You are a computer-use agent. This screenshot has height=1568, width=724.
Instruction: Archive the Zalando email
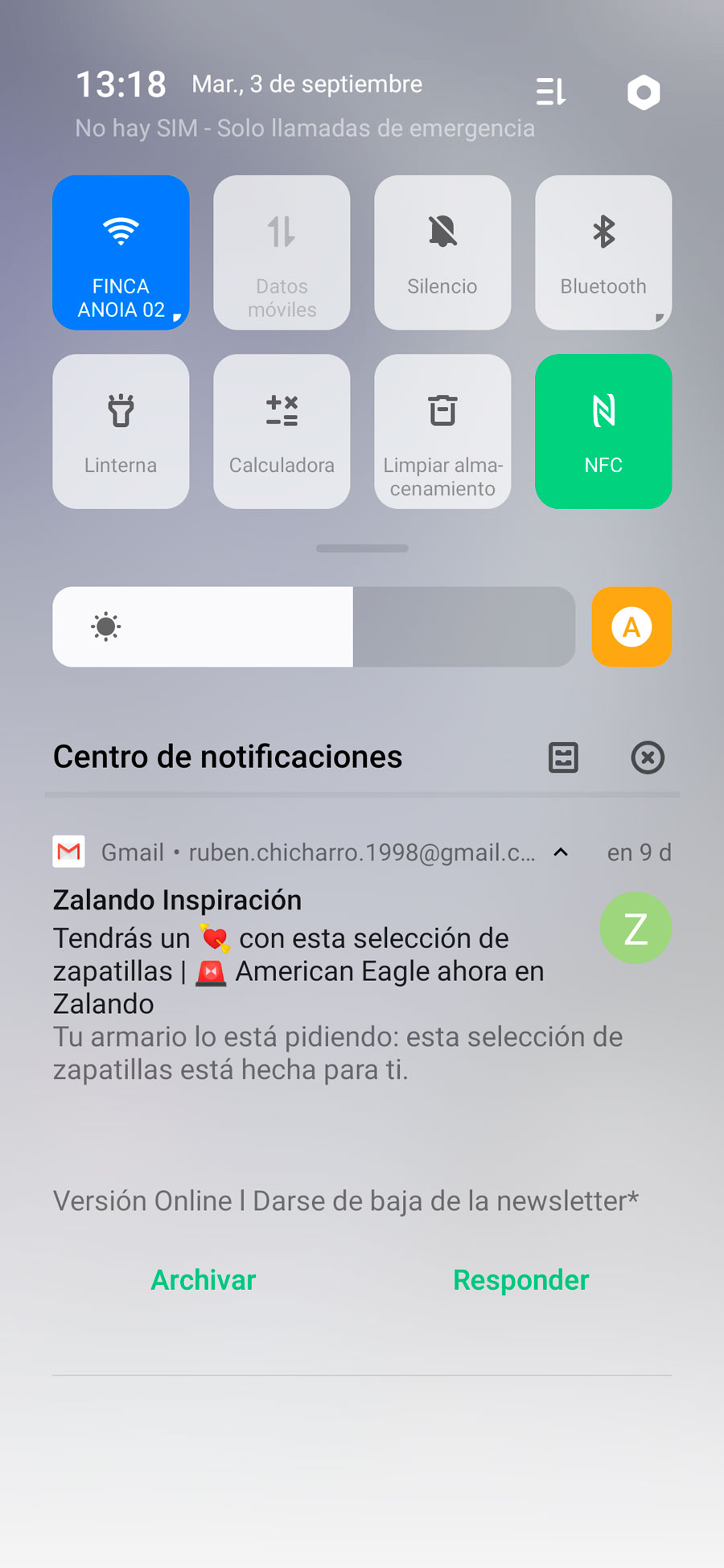(x=204, y=1279)
